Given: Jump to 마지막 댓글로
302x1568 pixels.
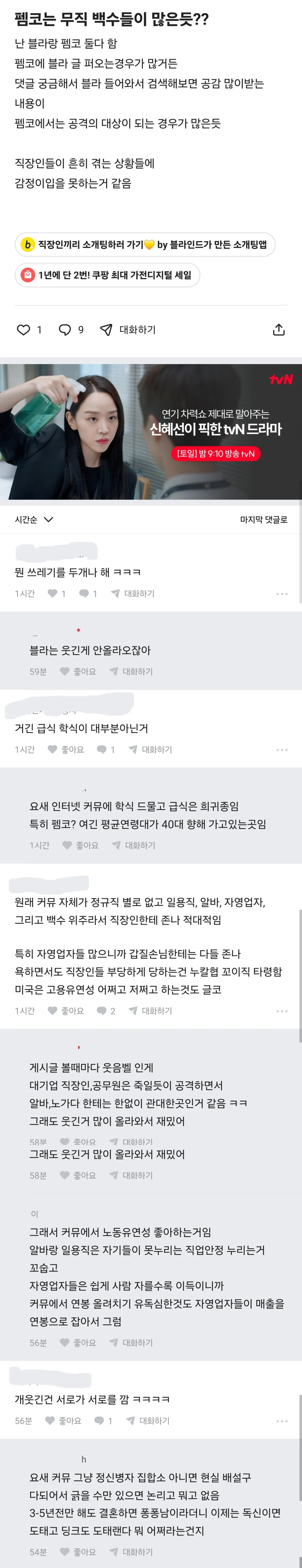Looking at the screenshot, I should [263, 519].
